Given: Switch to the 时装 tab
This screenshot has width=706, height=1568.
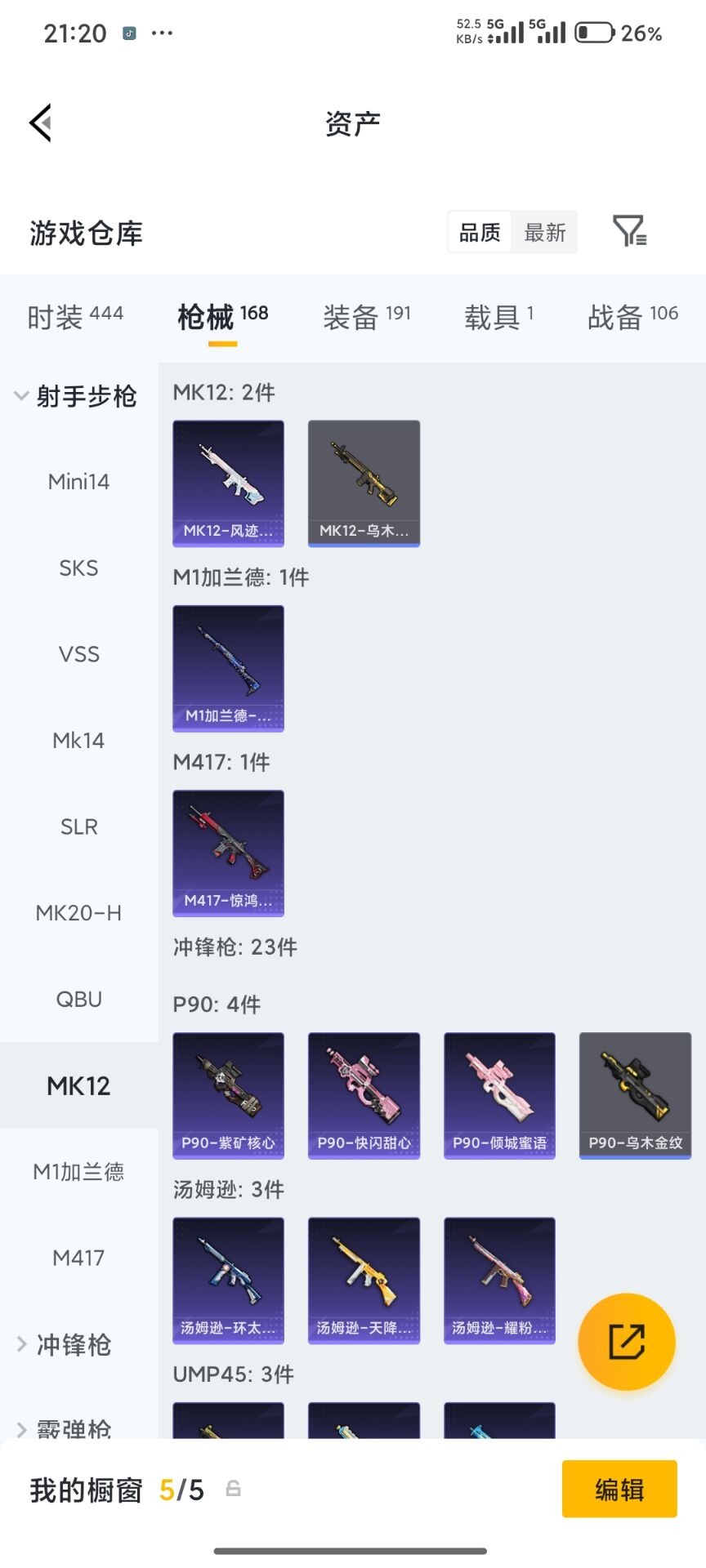Looking at the screenshot, I should (75, 316).
